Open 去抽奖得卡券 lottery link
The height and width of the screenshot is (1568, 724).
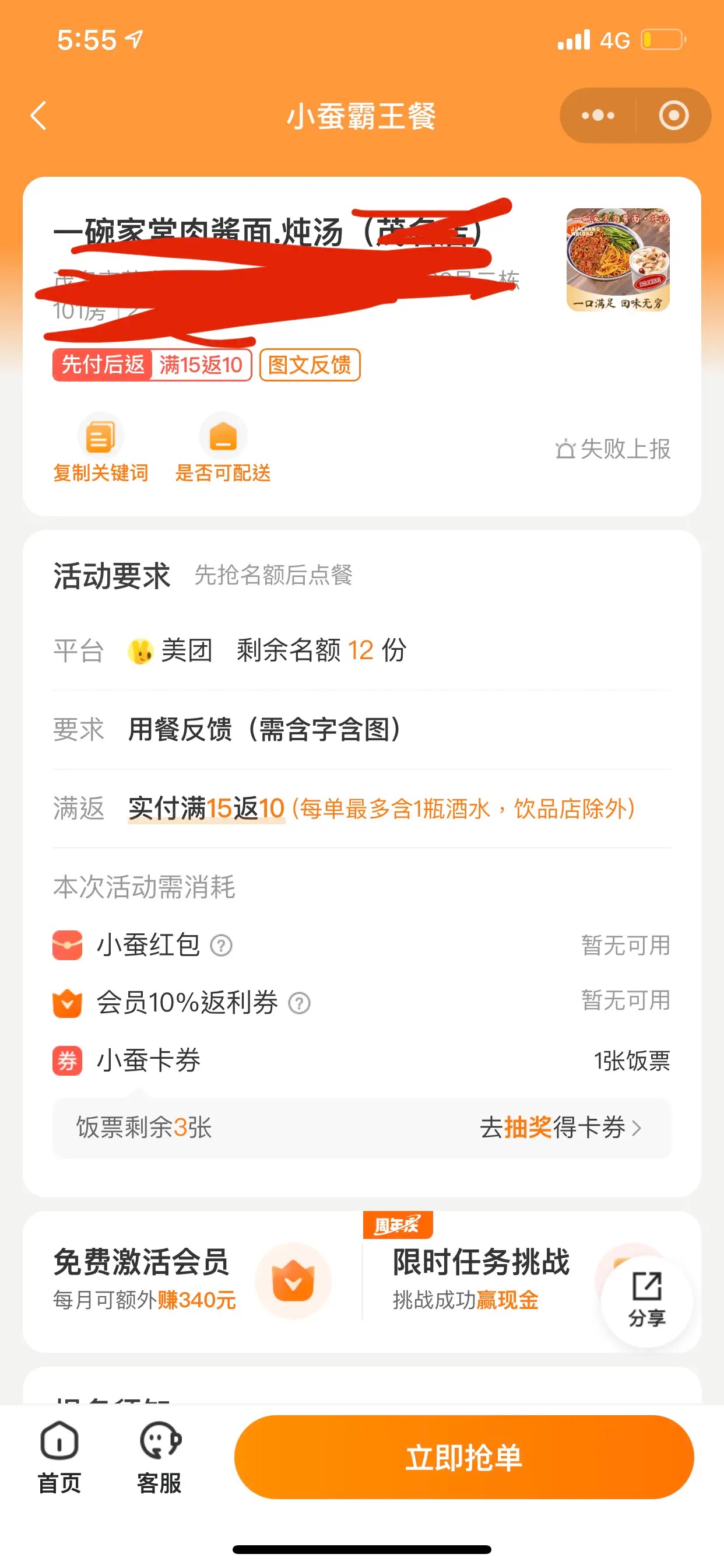click(560, 1128)
